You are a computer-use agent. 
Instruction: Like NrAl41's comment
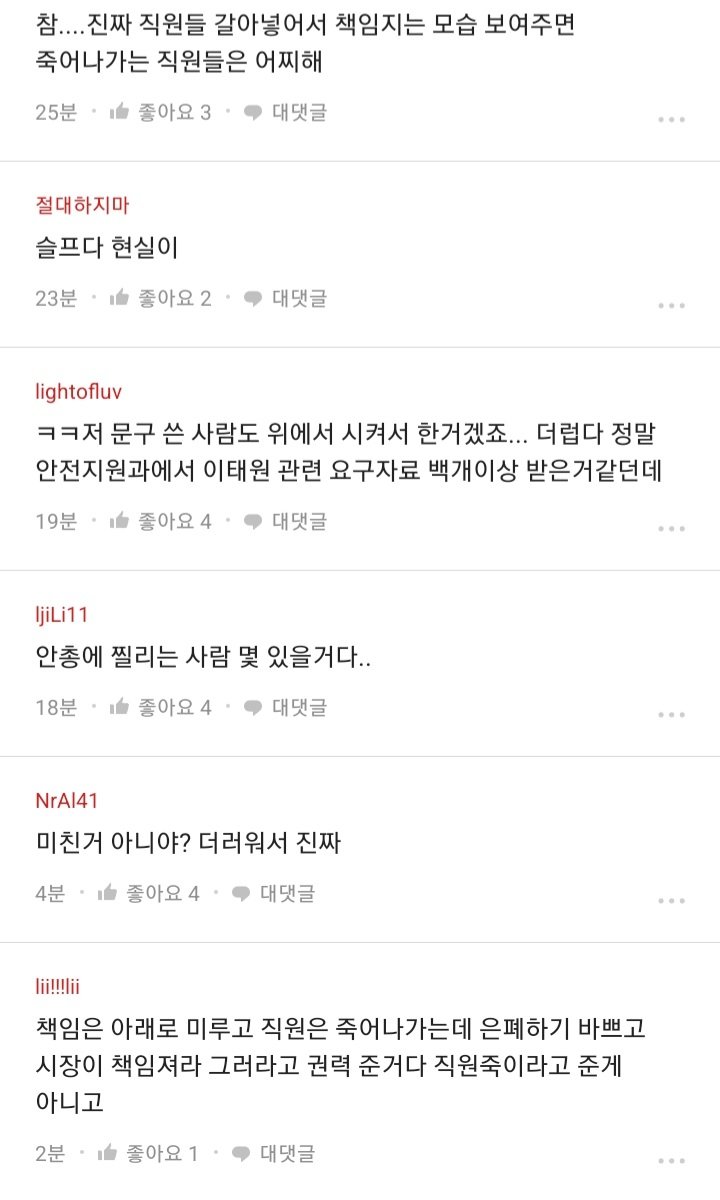click(148, 893)
